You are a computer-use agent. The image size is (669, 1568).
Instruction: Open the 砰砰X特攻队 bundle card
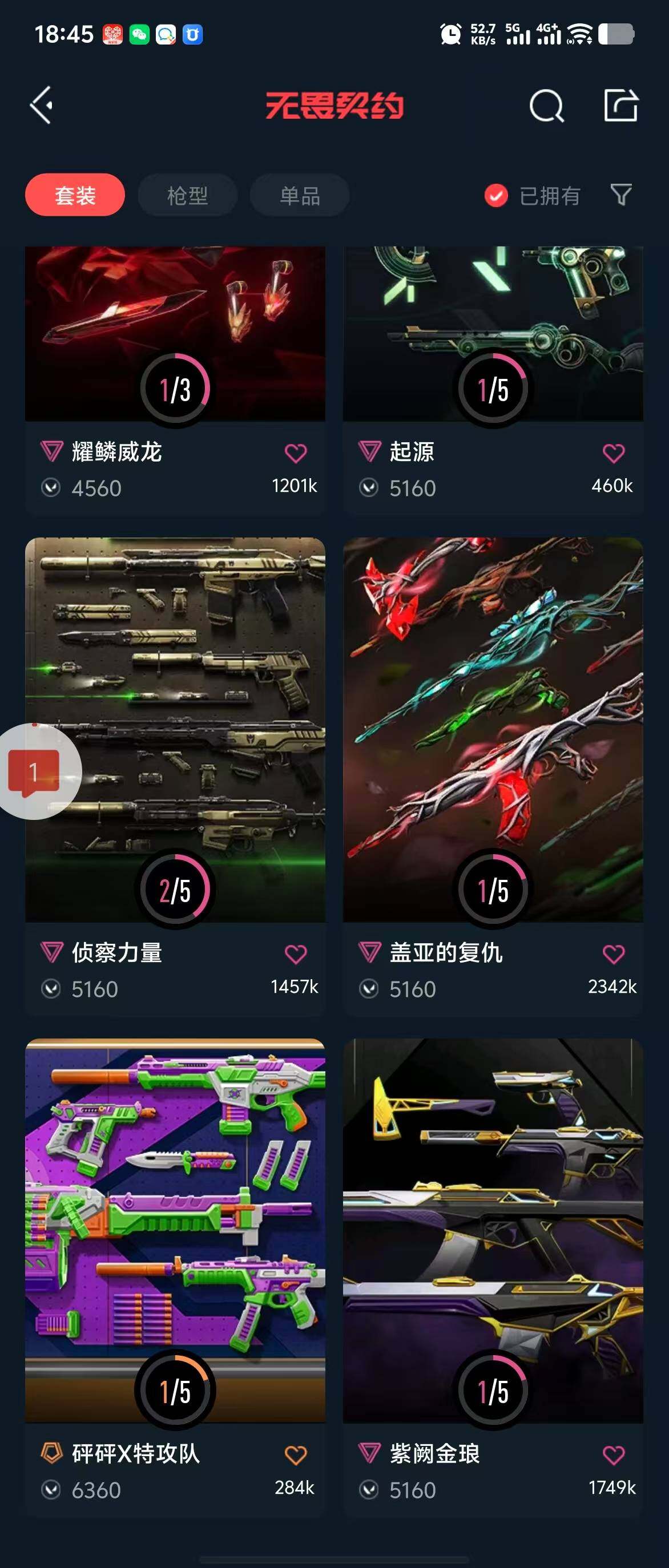tap(175, 1230)
